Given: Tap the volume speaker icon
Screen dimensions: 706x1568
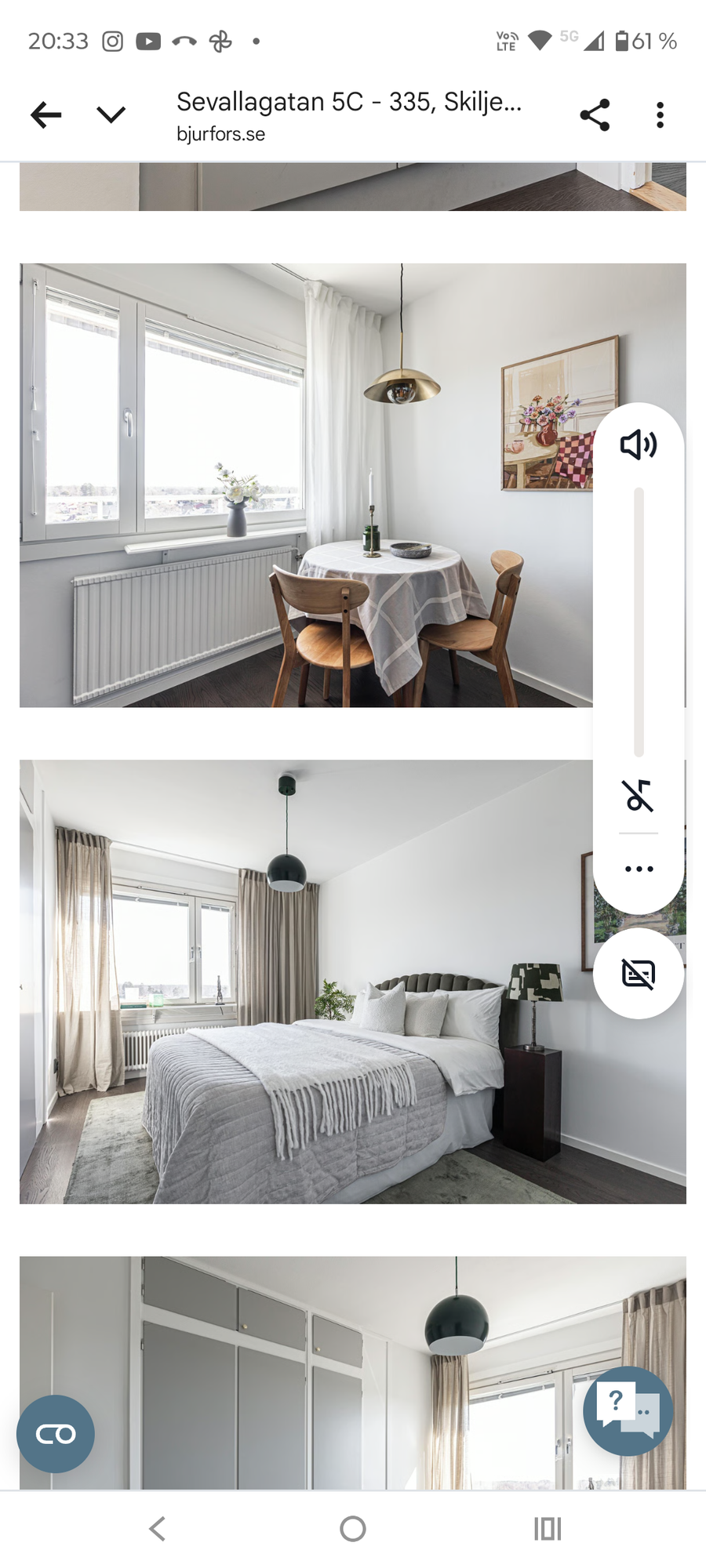Looking at the screenshot, I should [639, 445].
